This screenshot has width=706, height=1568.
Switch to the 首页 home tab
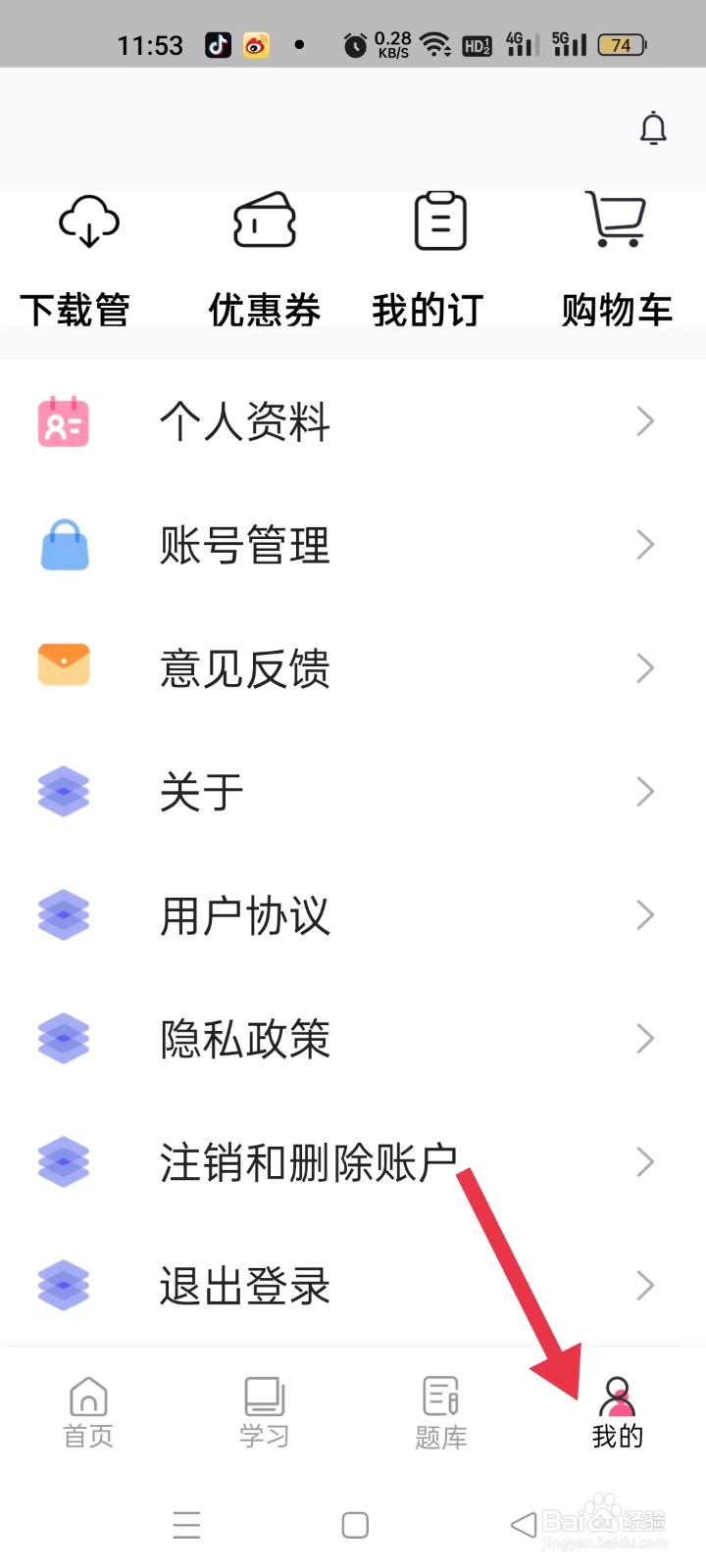[x=88, y=1413]
